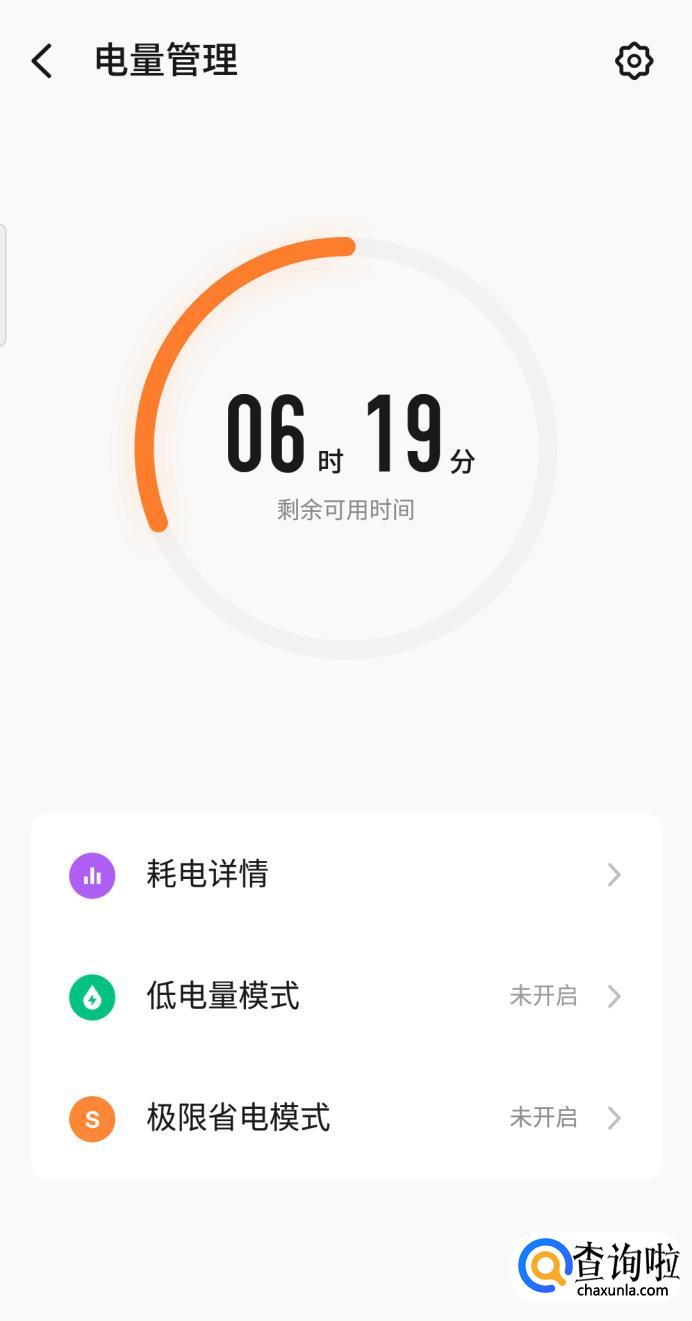Open the settings gear icon

[x=633, y=61]
